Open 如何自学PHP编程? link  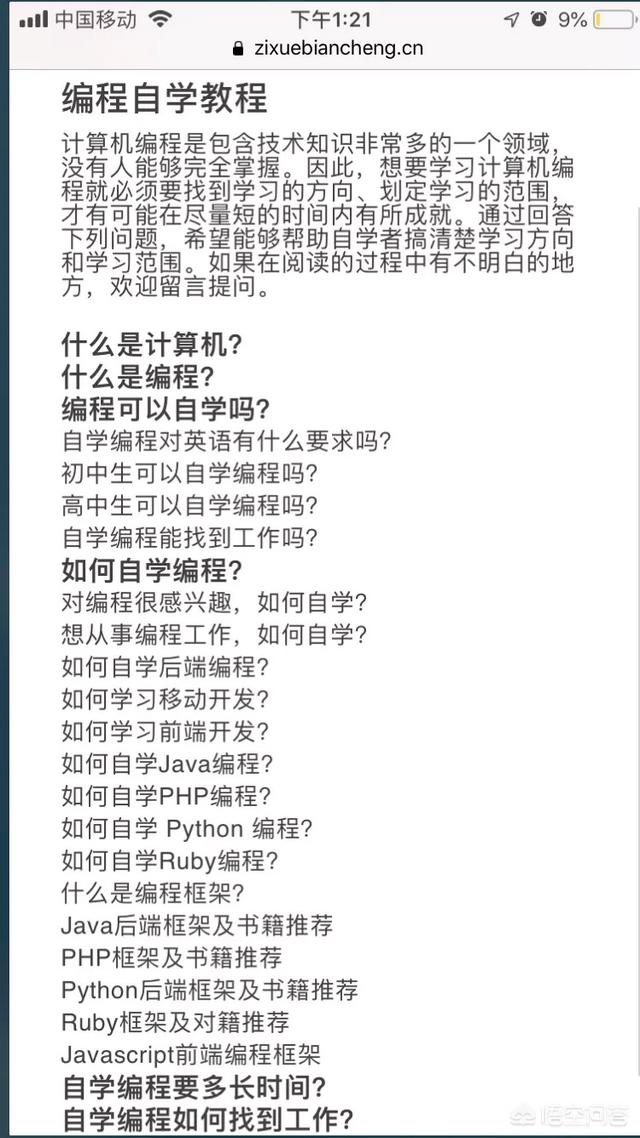pos(167,797)
